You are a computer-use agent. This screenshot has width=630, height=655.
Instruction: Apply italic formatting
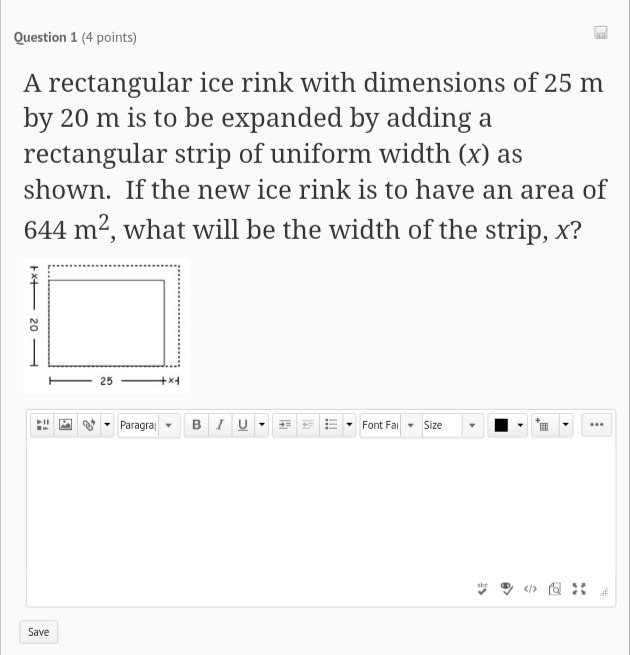220,425
